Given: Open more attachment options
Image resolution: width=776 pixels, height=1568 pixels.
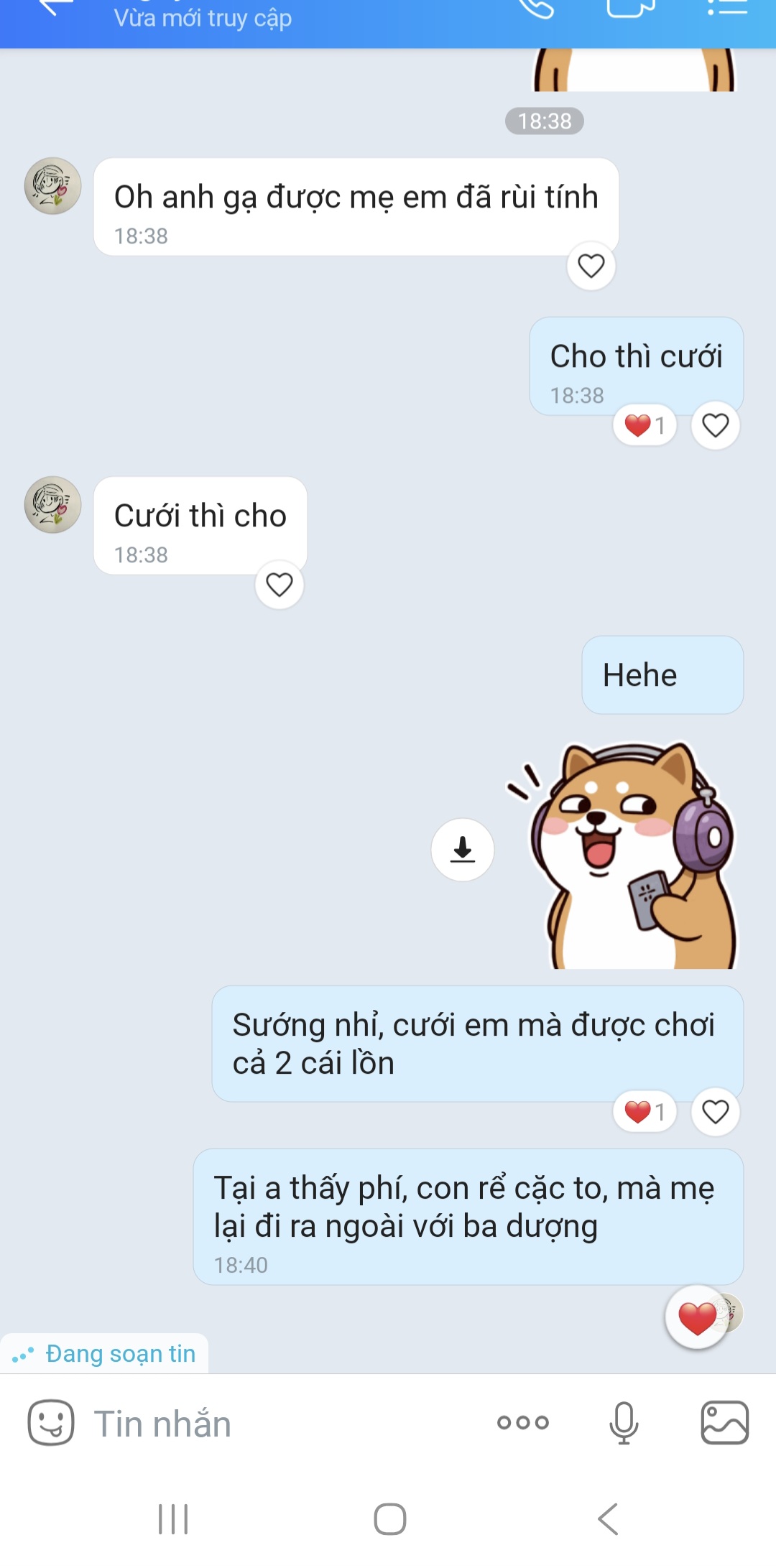Looking at the screenshot, I should pos(523,1422).
